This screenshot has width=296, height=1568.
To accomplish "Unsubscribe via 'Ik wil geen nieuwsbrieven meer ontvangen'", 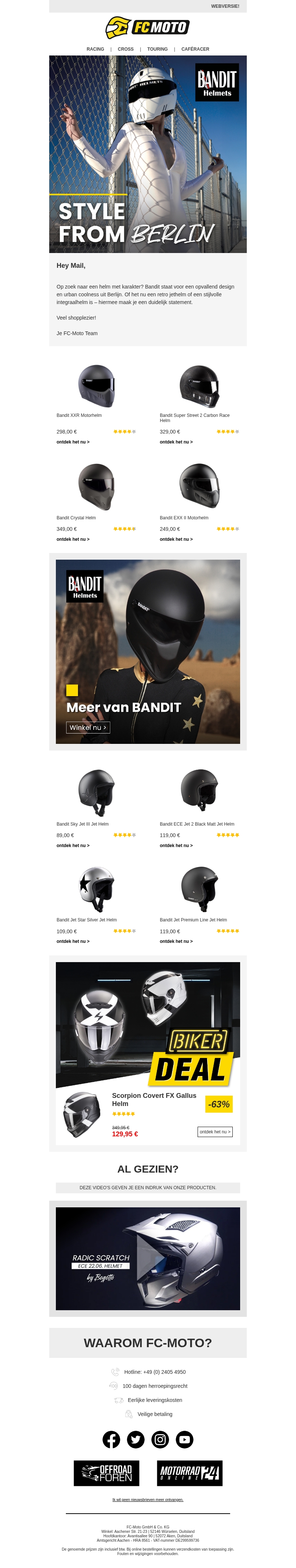I will (x=147, y=1500).
